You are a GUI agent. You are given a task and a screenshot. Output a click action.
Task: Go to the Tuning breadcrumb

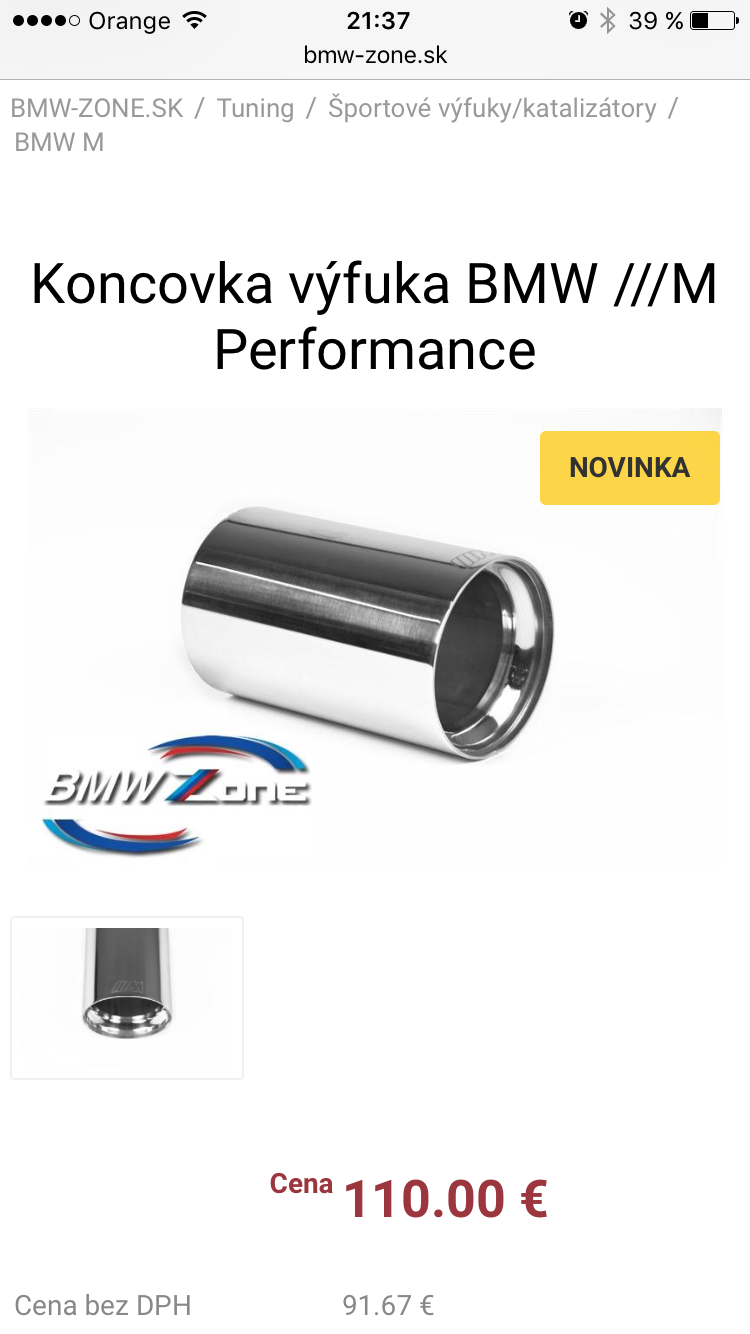(255, 108)
